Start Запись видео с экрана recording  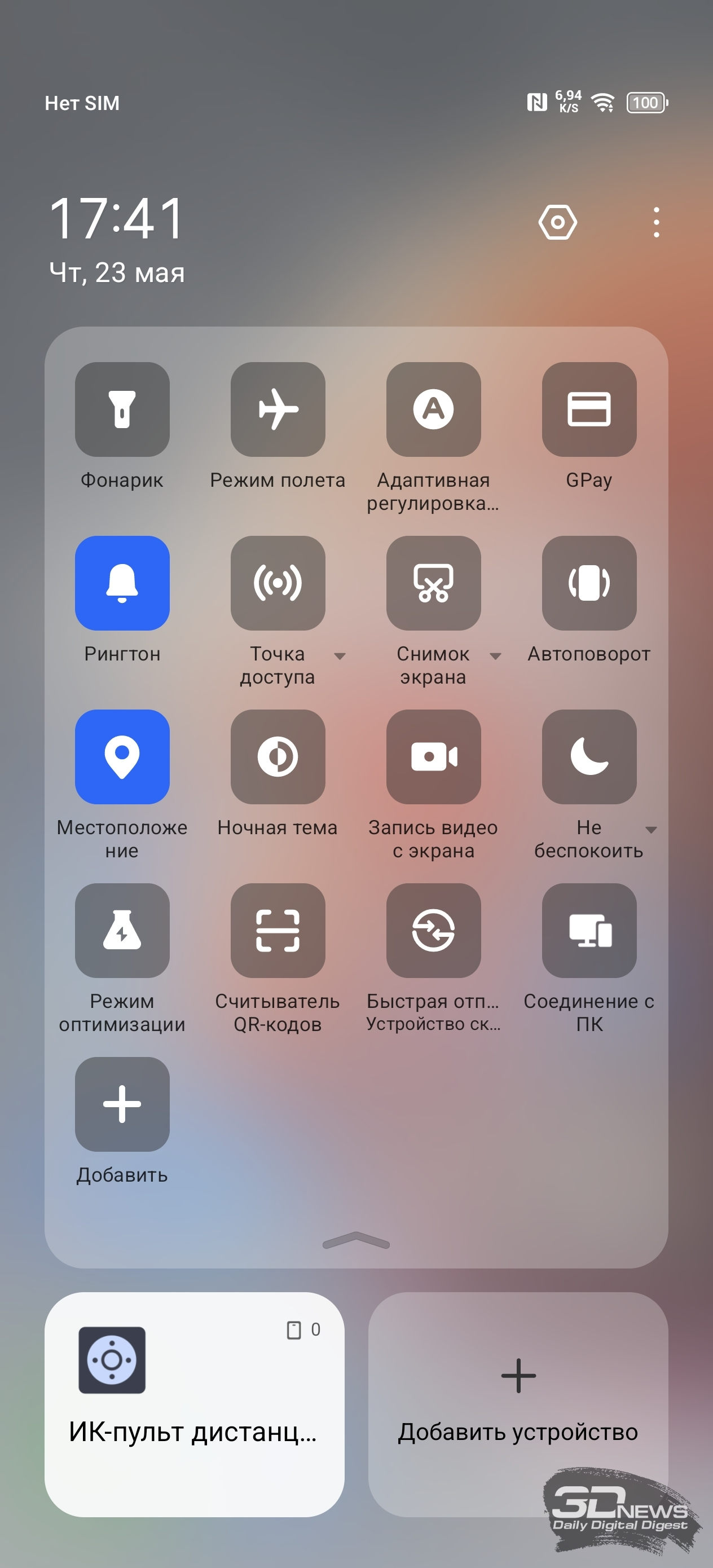pyautogui.click(x=434, y=756)
